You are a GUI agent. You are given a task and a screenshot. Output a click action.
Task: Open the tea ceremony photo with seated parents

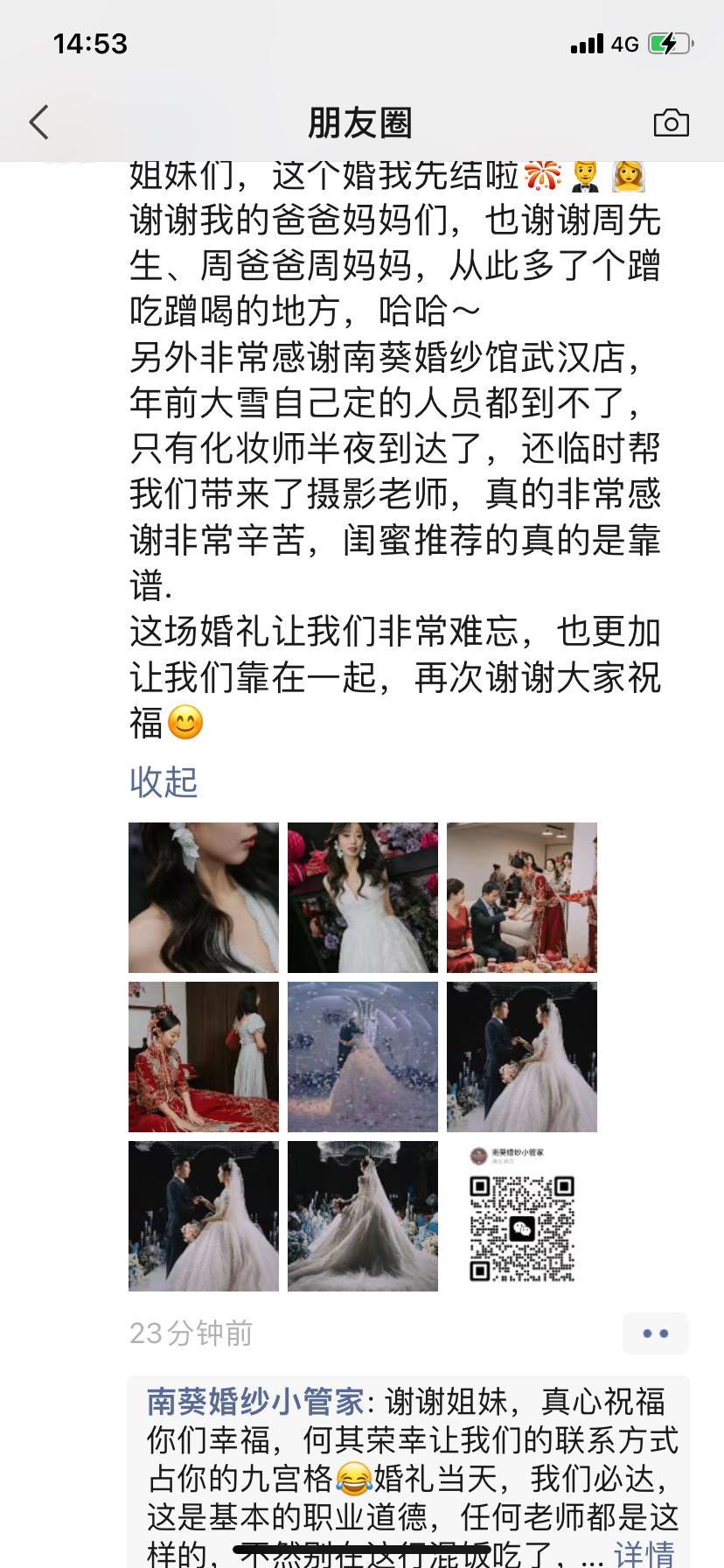522,898
